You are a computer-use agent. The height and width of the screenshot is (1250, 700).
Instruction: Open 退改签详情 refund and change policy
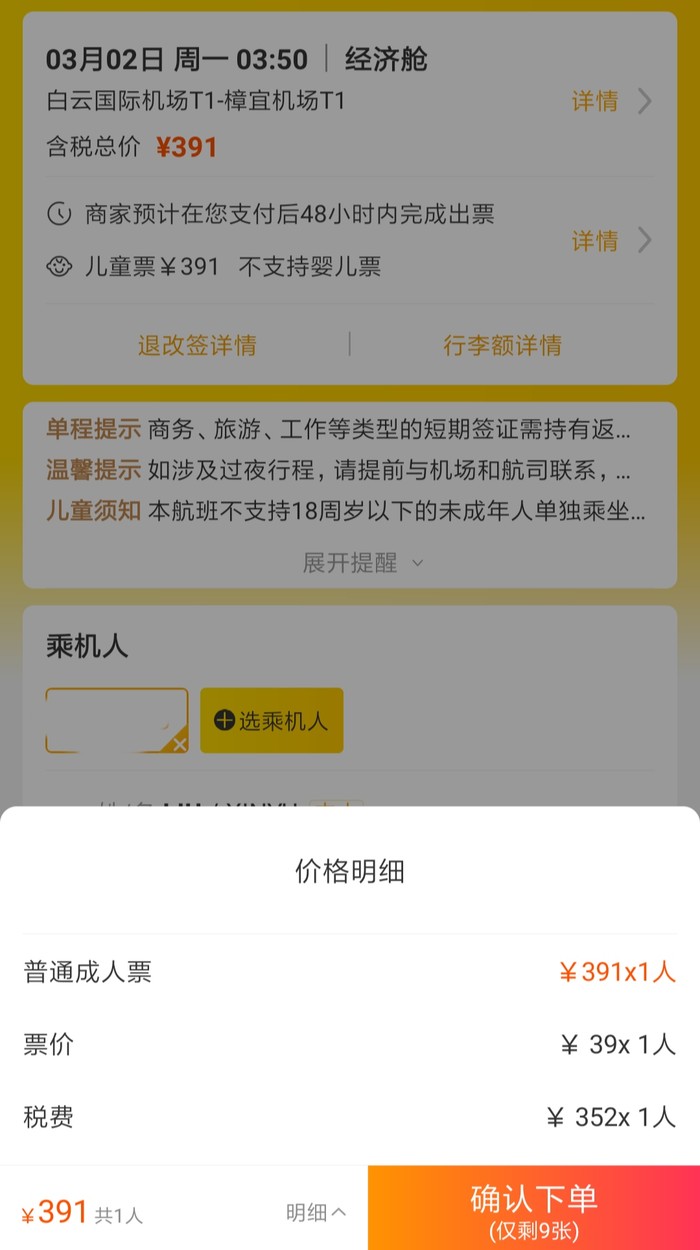pos(197,345)
